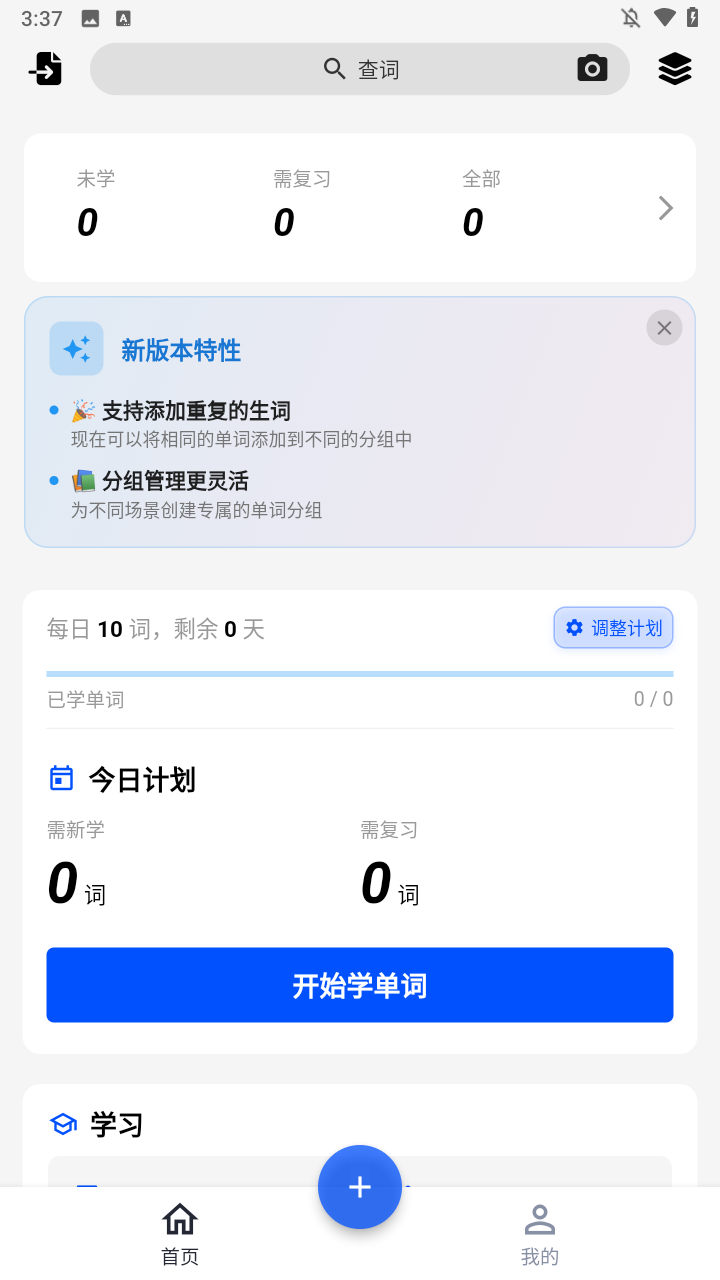720x1280 pixels.
Task: Click the calendar icon beside 今日计划
Action: [x=61, y=778]
